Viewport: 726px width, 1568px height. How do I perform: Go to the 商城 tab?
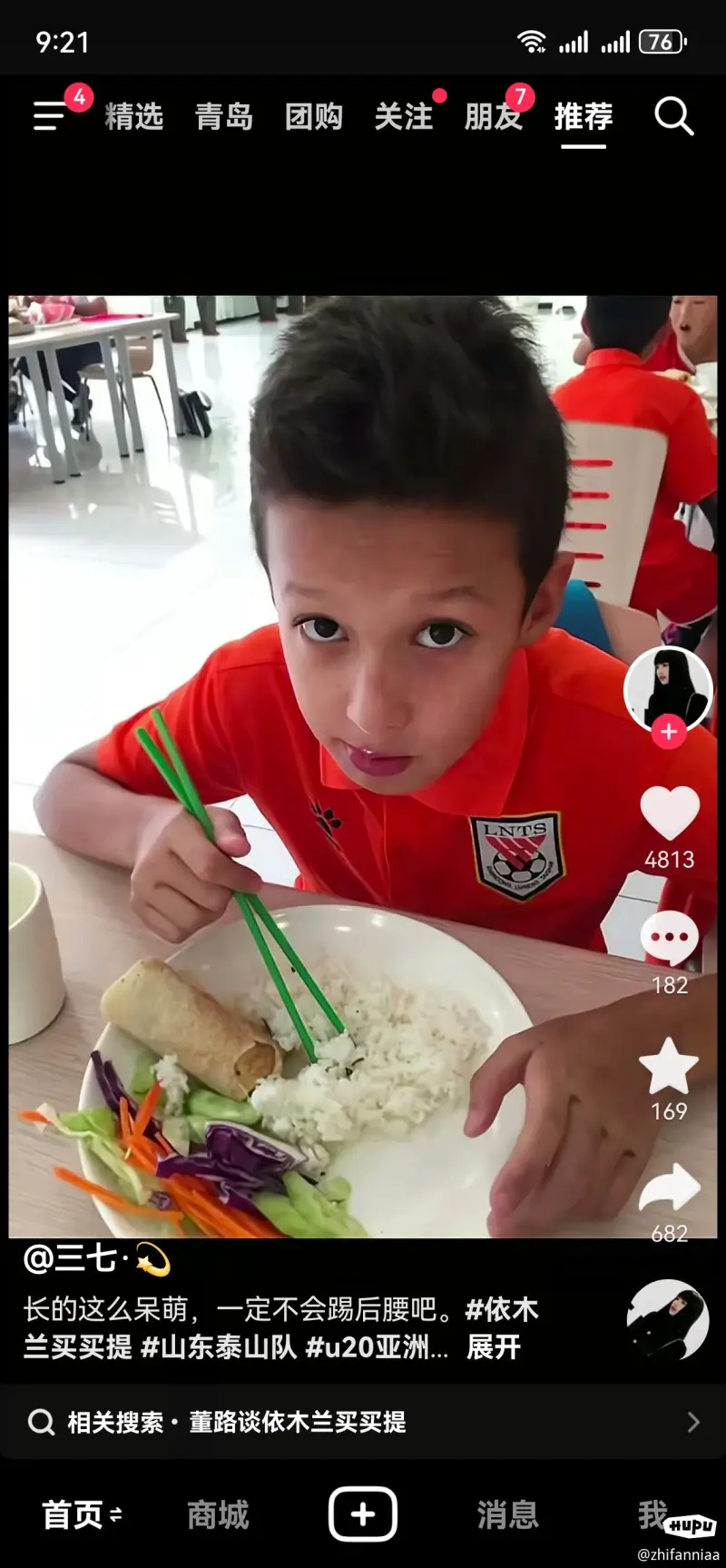pos(218,1514)
